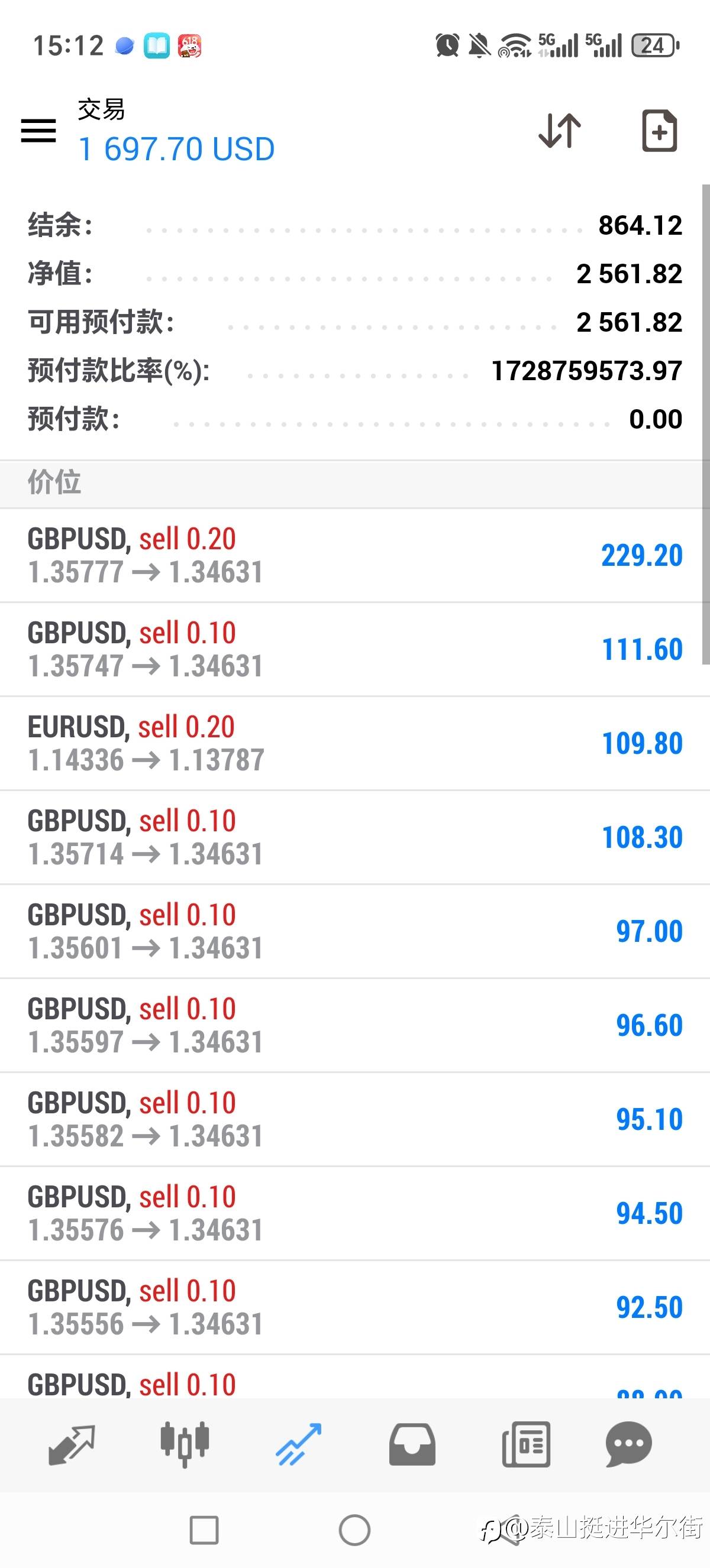Viewport: 710px width, 1568px height.
Task: Open GBPUSD position opened at 1.35597
Action: tap(355, 1026)
